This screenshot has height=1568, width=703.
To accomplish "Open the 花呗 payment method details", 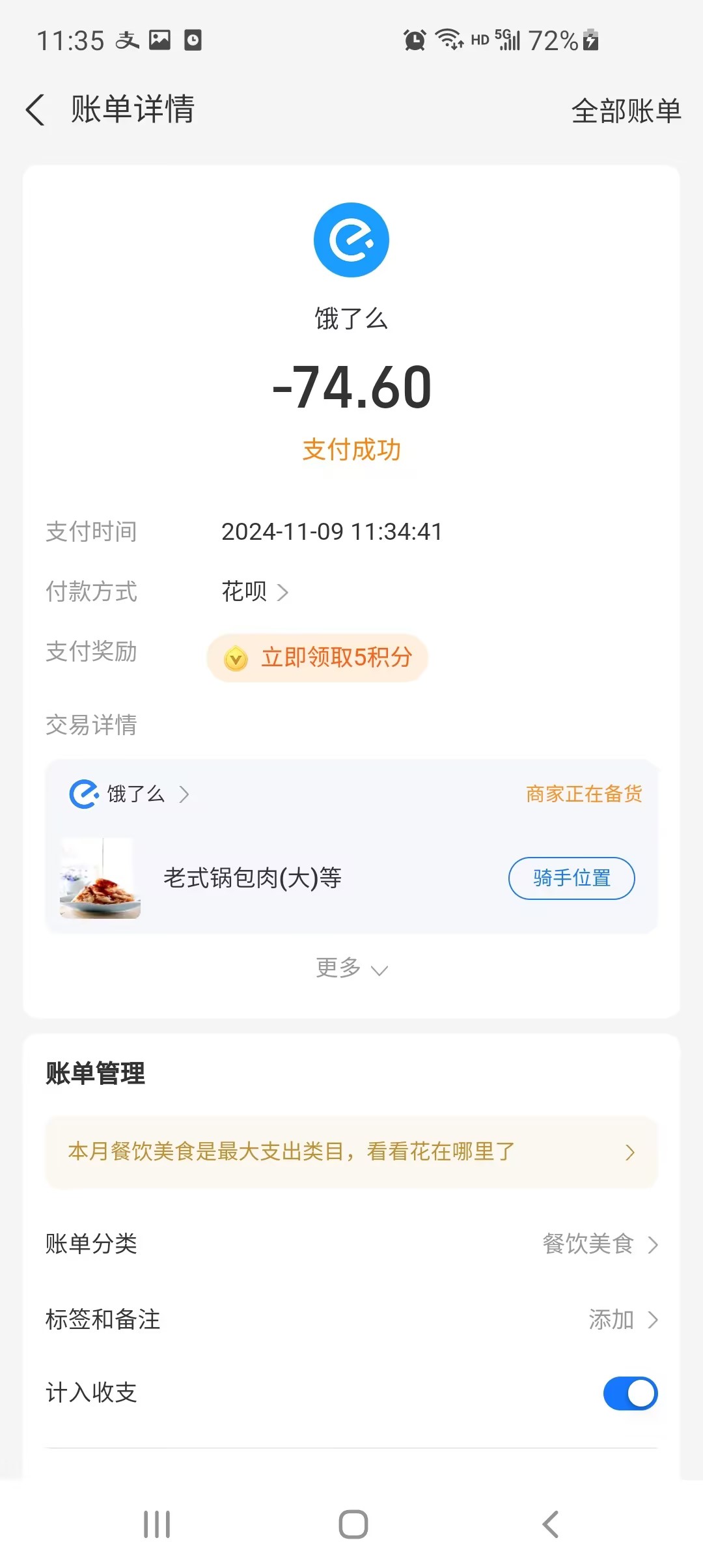I will click(255, 592).
